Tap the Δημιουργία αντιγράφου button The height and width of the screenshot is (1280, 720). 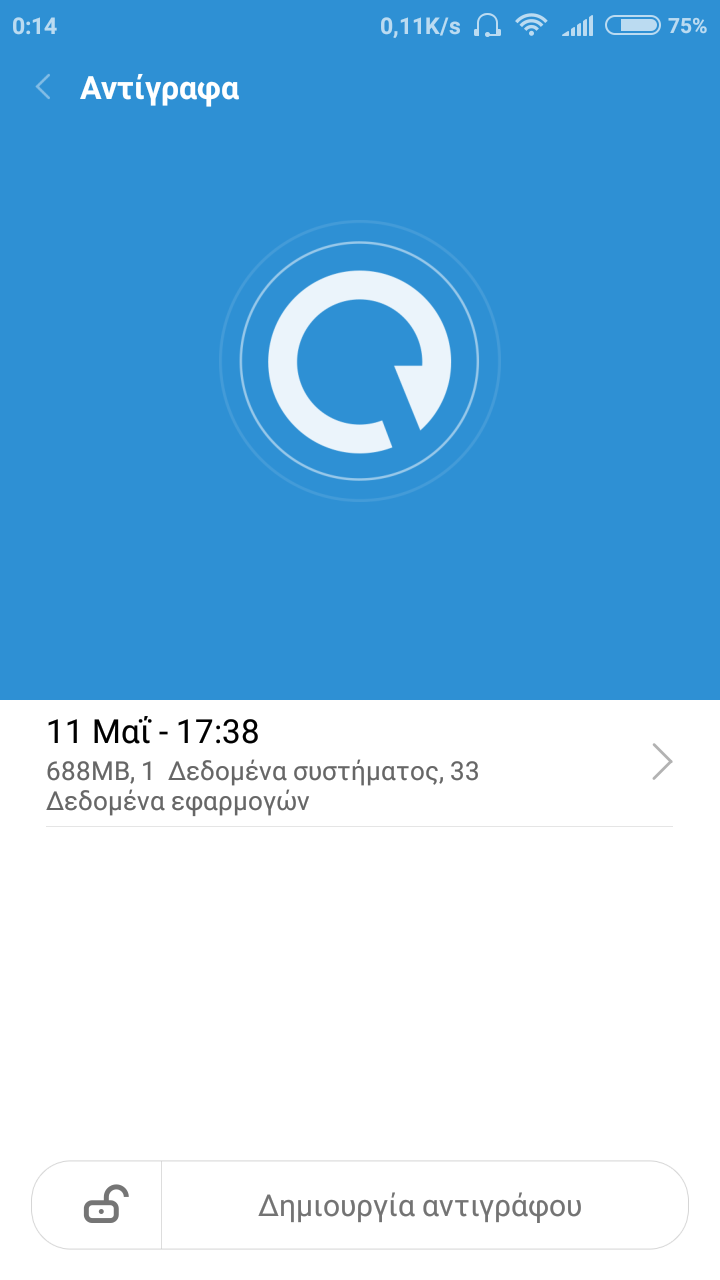click(422, 1206)
